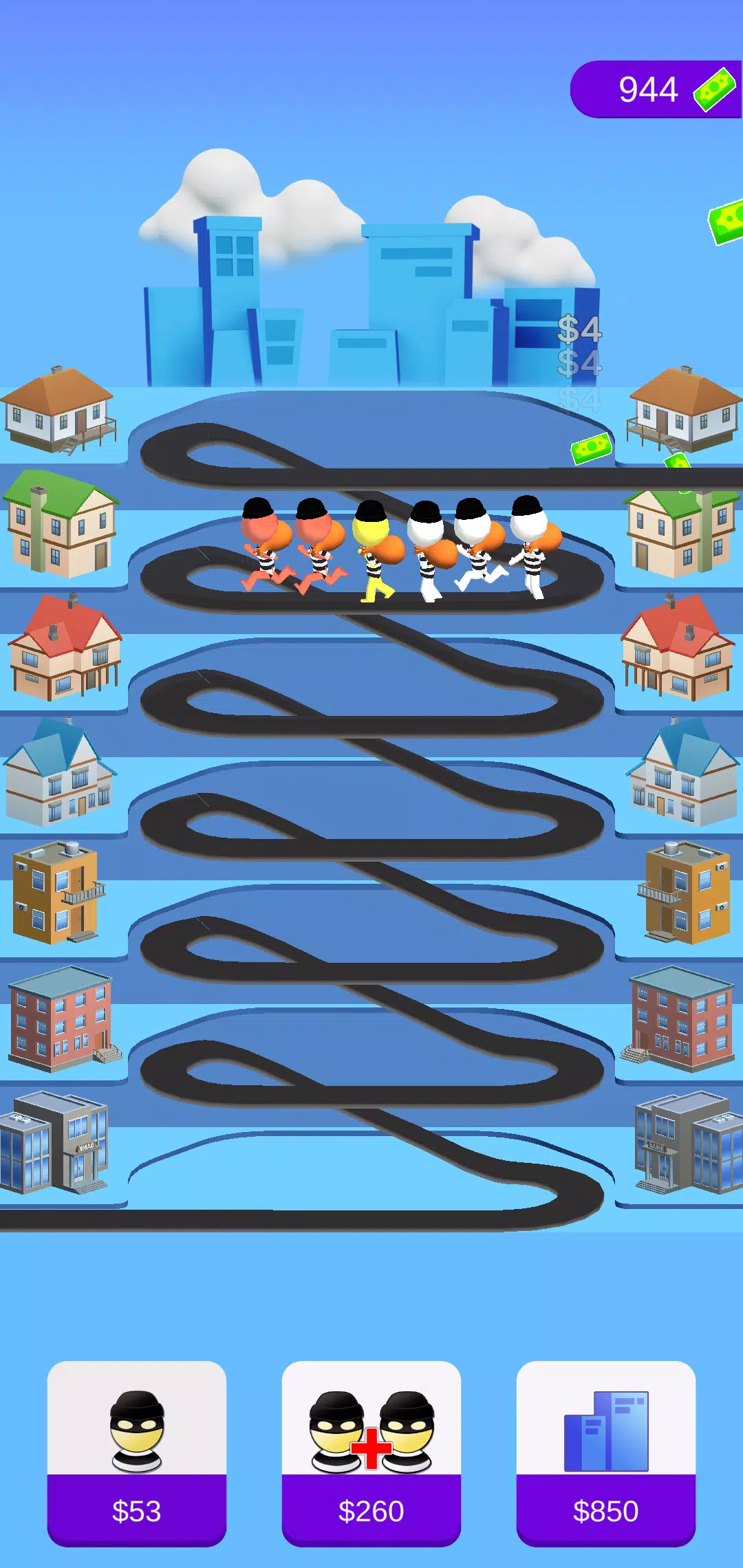Image resolution: width=743 pixels, height=1568 pixels.
Task: Buy a new thief for $53
Action: (136, 1452)
